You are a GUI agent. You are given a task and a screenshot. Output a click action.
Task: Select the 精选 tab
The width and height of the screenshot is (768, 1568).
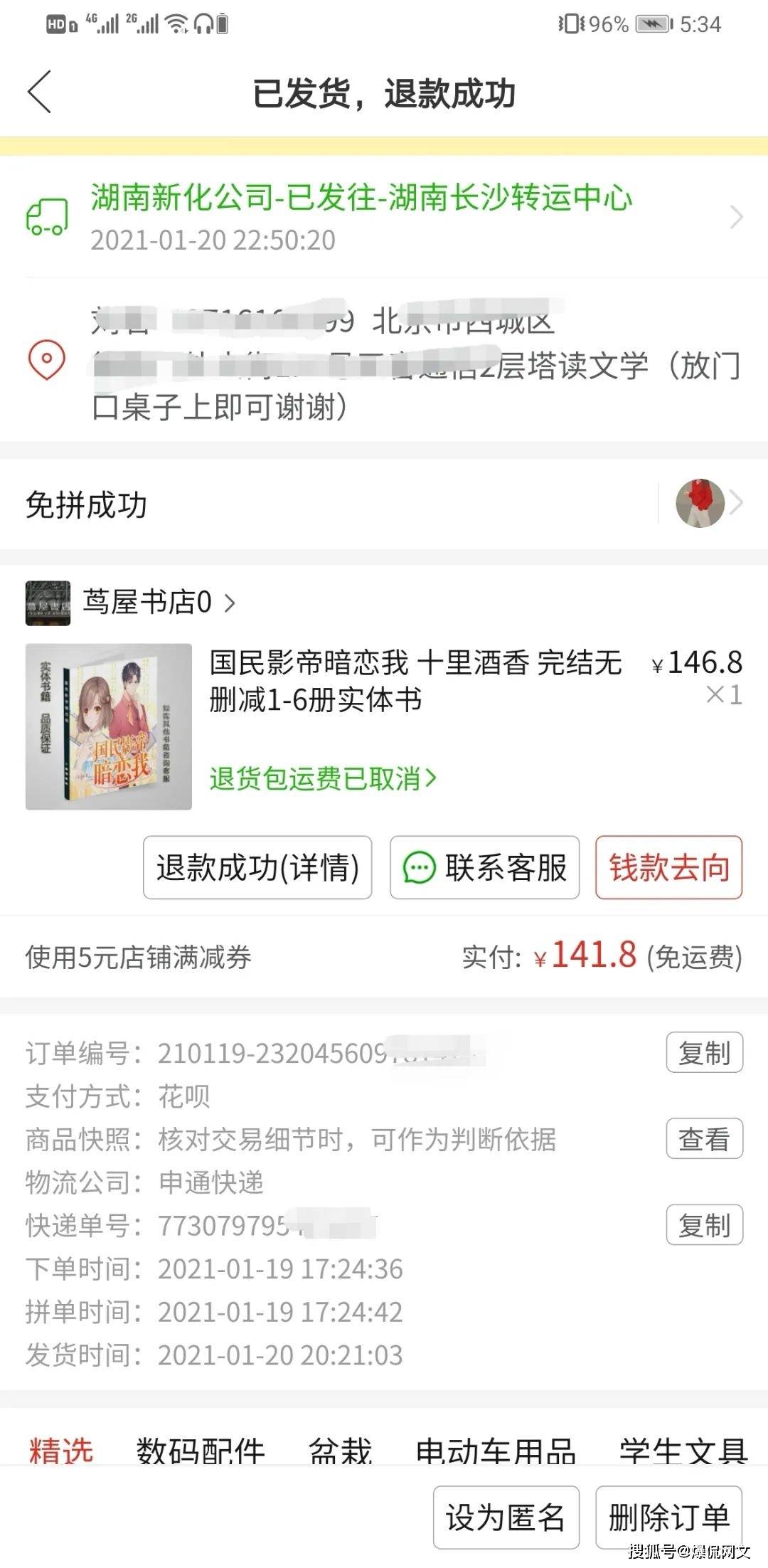click(61, 1450)
